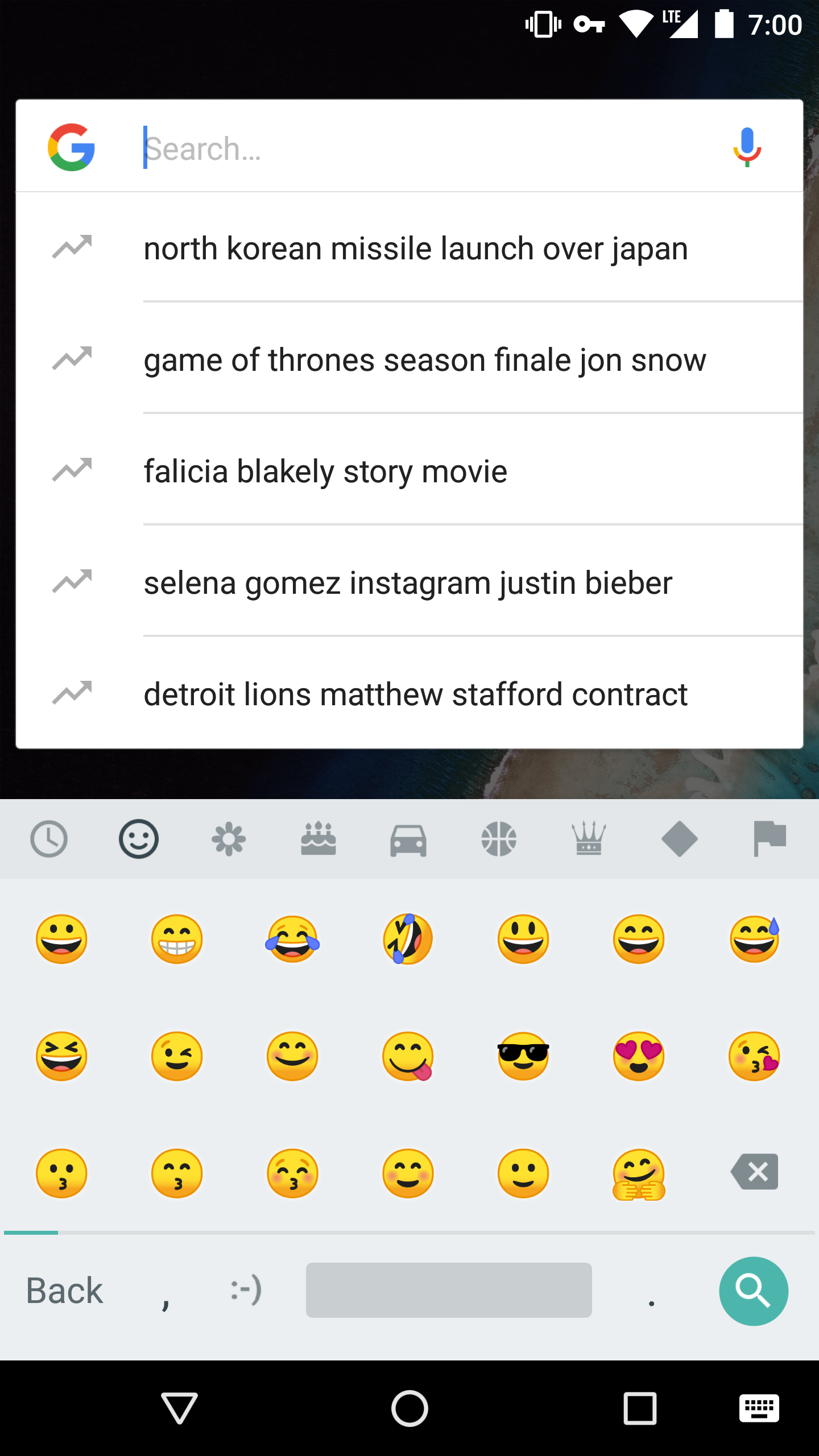
Task: Open falicia blakely story movie suggestion
Action: (x=325, y=471)
